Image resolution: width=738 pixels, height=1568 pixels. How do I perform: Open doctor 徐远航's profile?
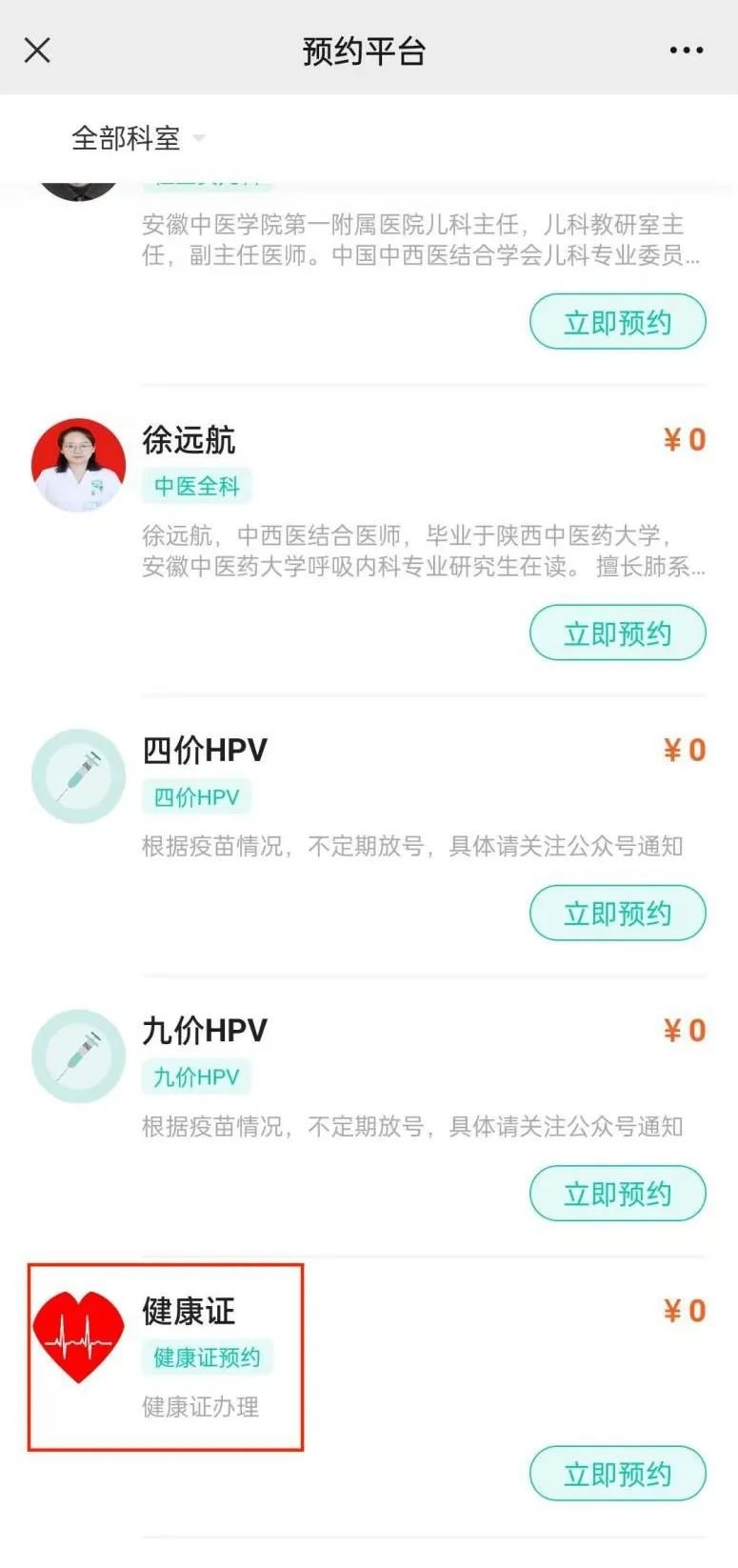(189, 441)
